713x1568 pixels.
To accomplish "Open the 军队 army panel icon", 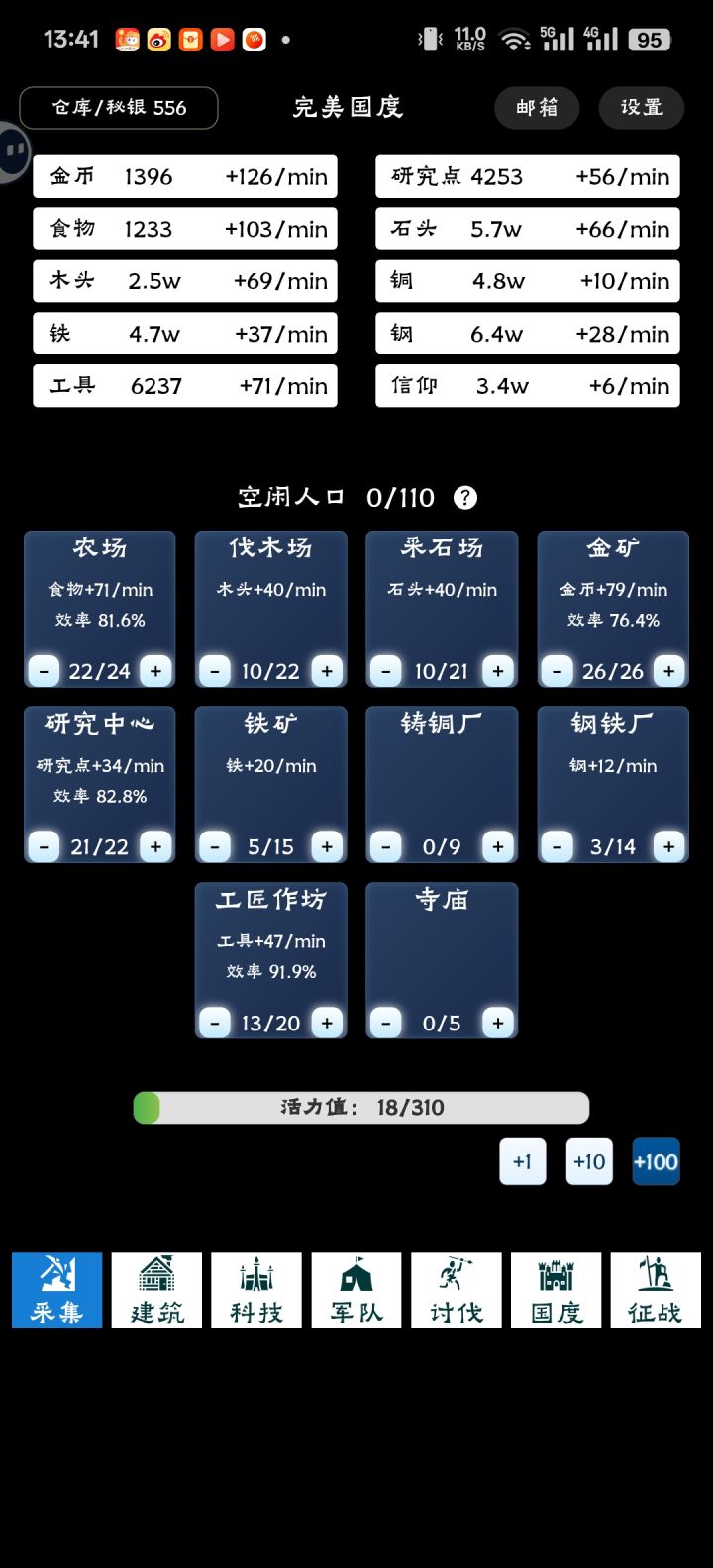I will pos(356,1290).
